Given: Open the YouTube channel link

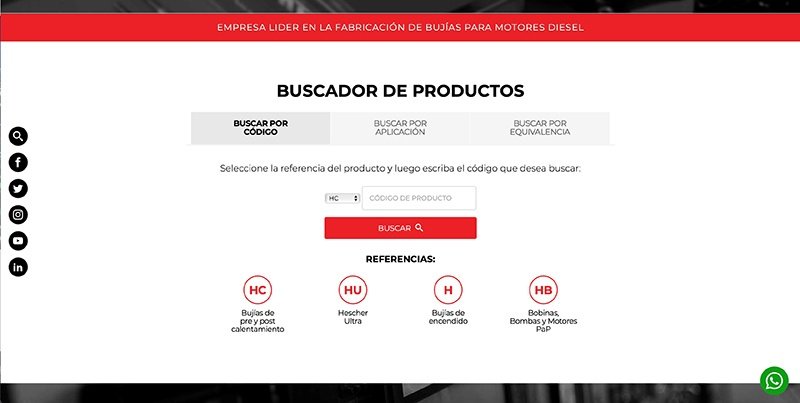Looking at the screenshot, I should pyautogui.click(x=19, y=241).
